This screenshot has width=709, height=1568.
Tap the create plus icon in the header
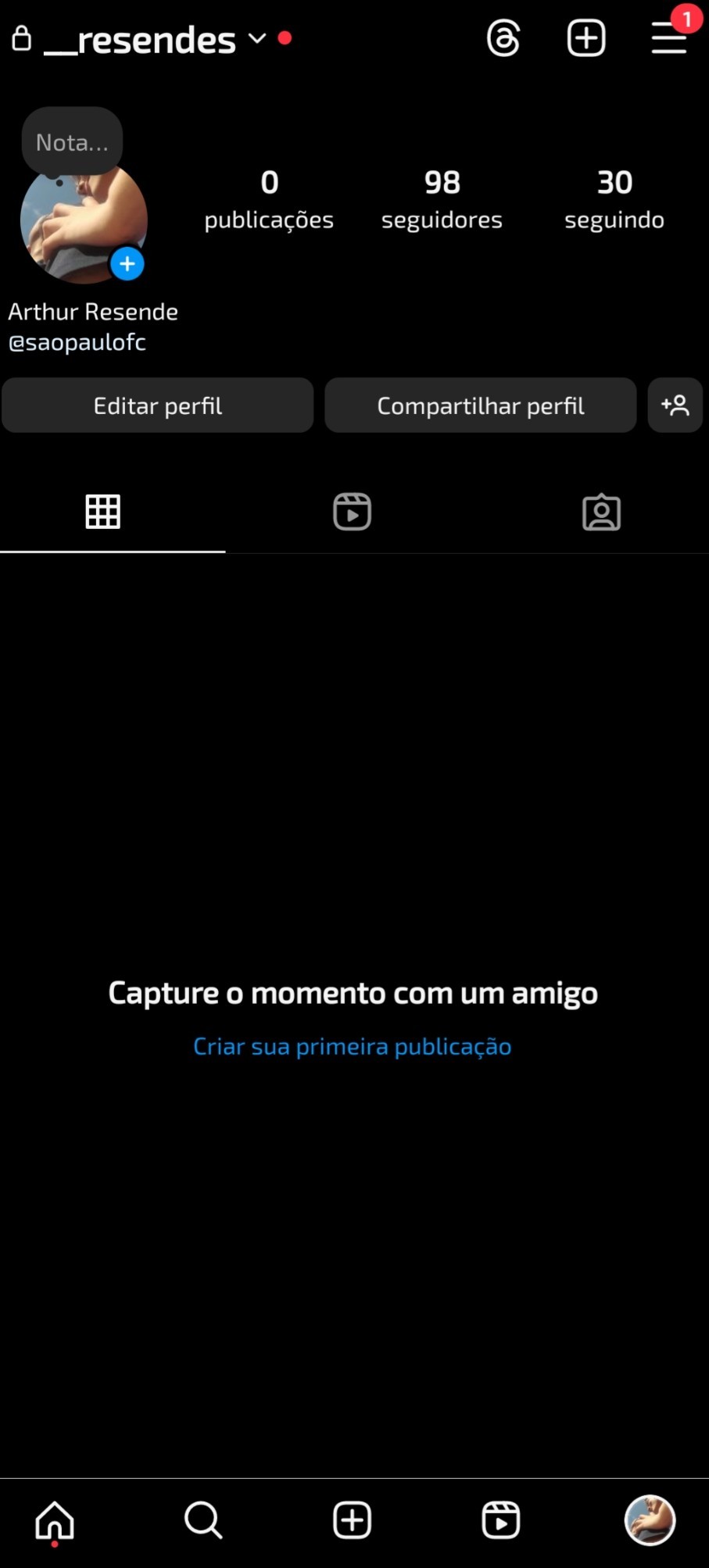(586, 38)
